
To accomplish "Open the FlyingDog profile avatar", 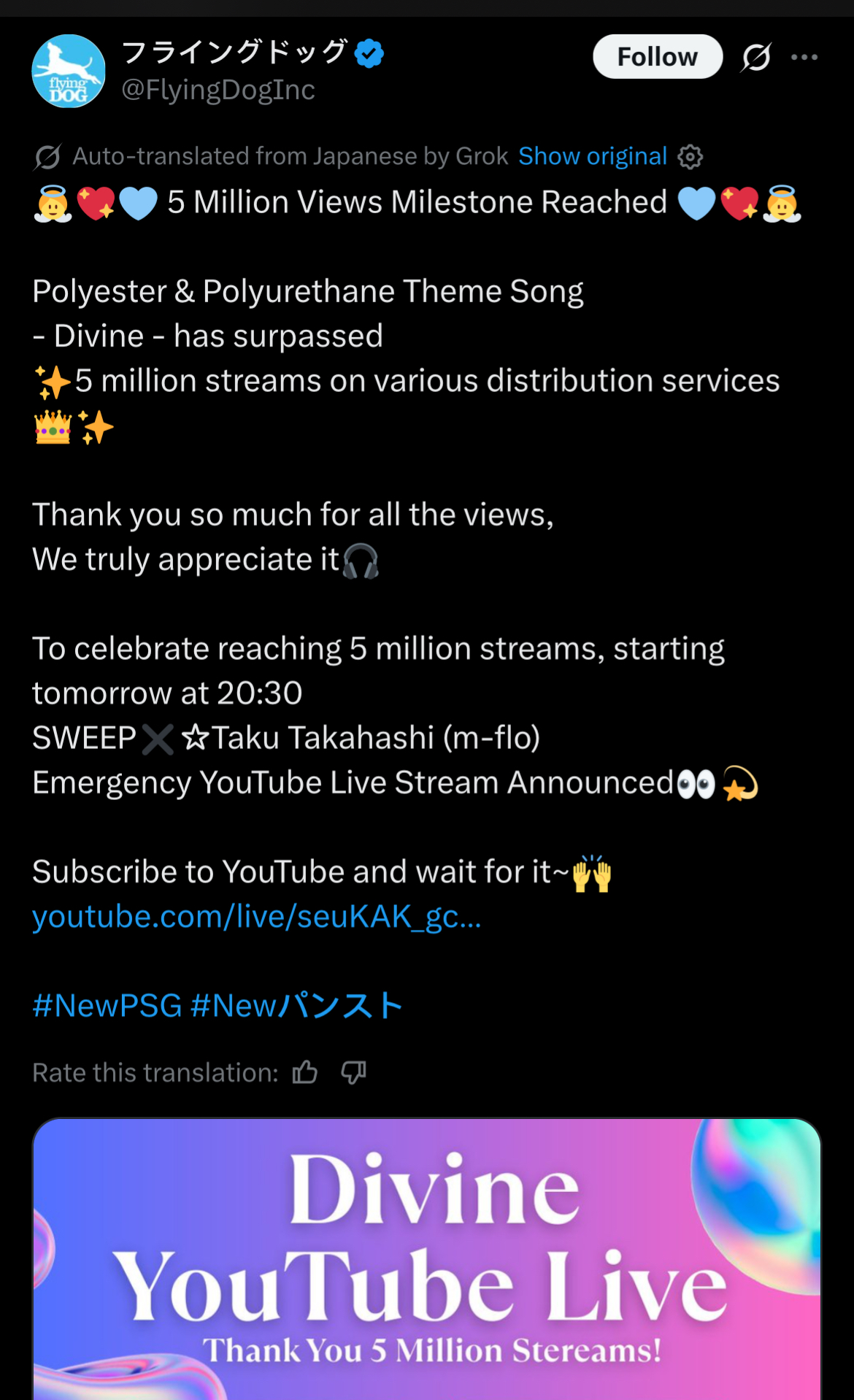I will coord(69,71).
